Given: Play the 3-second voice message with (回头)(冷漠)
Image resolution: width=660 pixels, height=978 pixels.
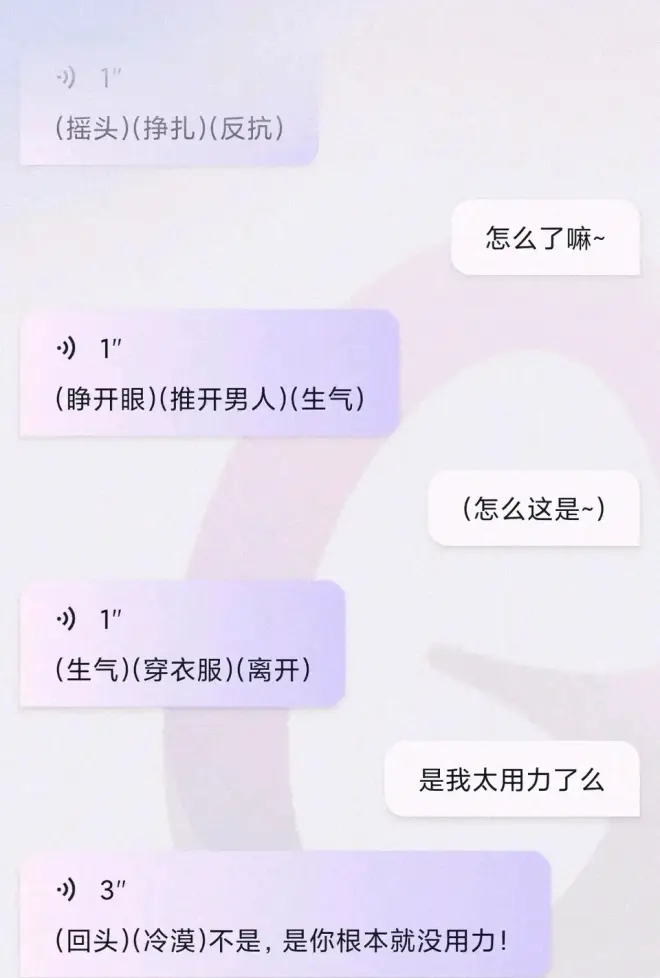Looking at the screenshot, I should click(x=66, y=890).
